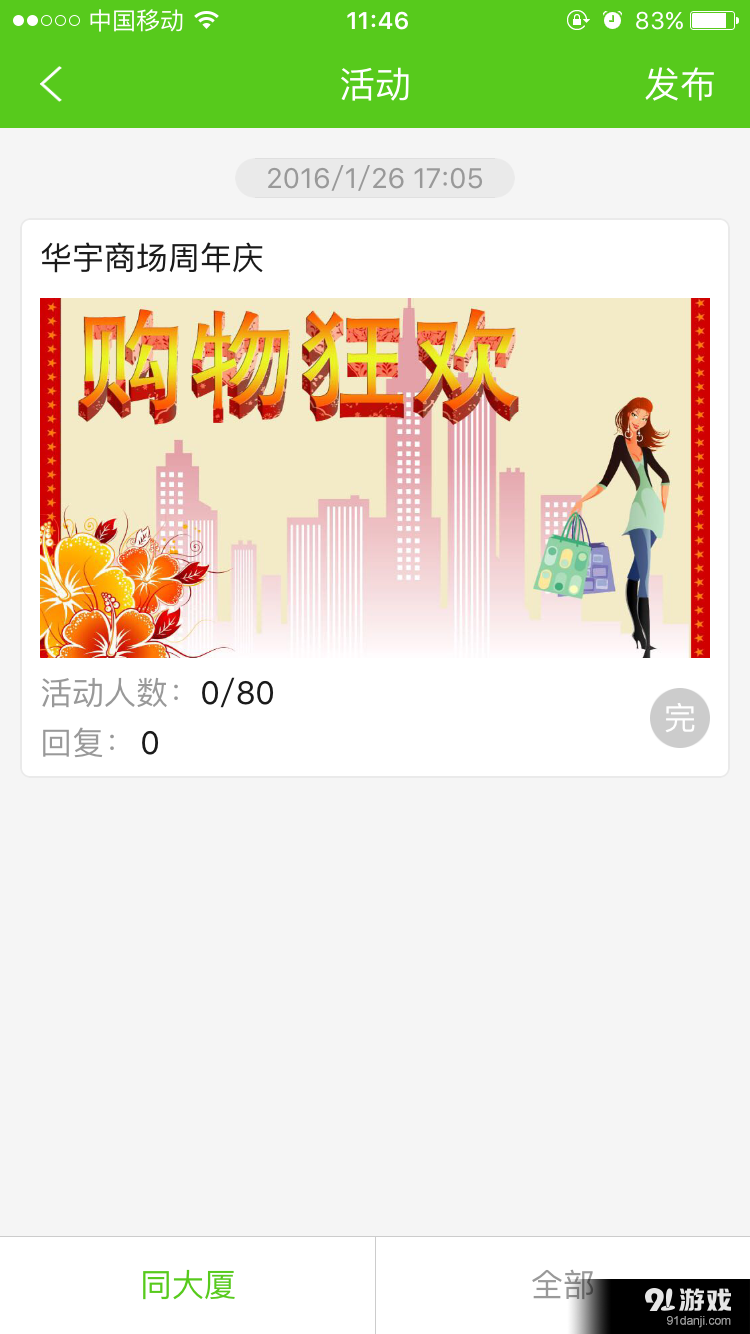Tap the battery indicator icon

tap(712, 19)
